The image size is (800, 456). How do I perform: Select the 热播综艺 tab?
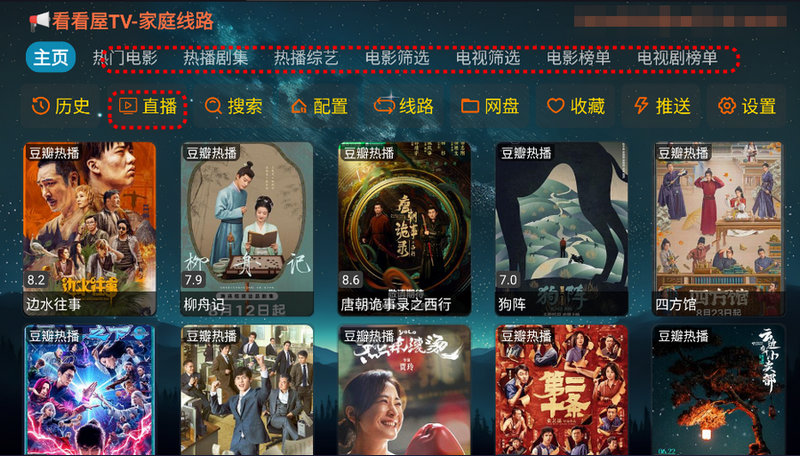pyautogui.click(x=306, y=58)
